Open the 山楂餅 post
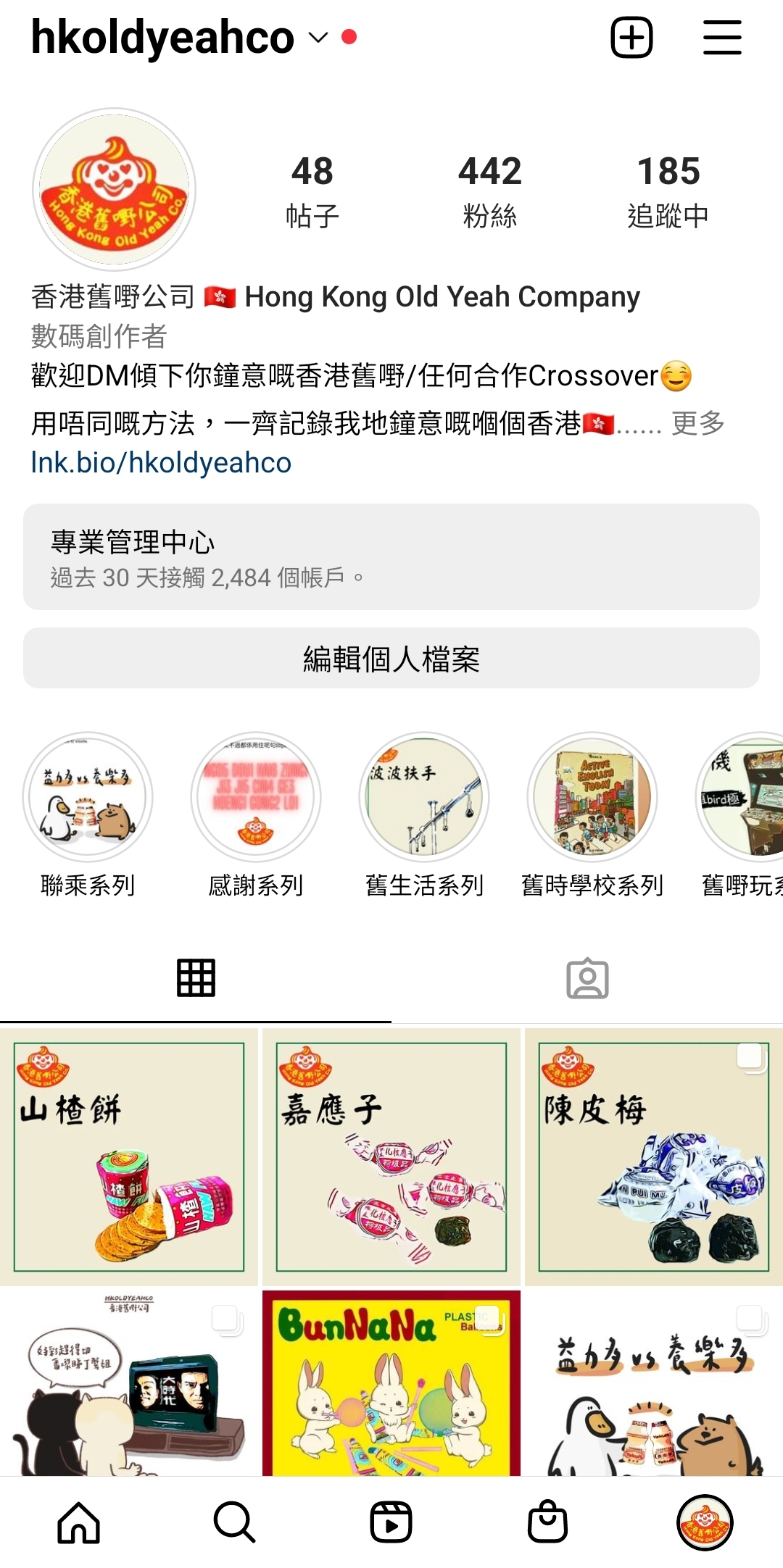The width and height of the screenshot is (783, 1568). tap(129, 1156)
